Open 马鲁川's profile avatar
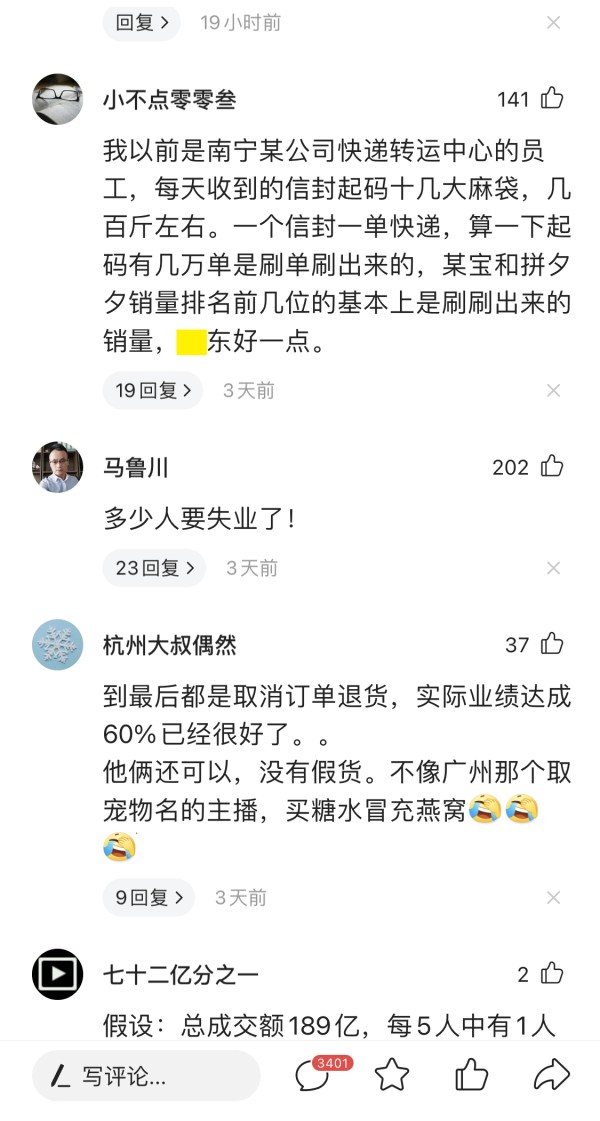Image resolution: width=600 pixels, height=1121 pixels. click(x=58, y=467)
